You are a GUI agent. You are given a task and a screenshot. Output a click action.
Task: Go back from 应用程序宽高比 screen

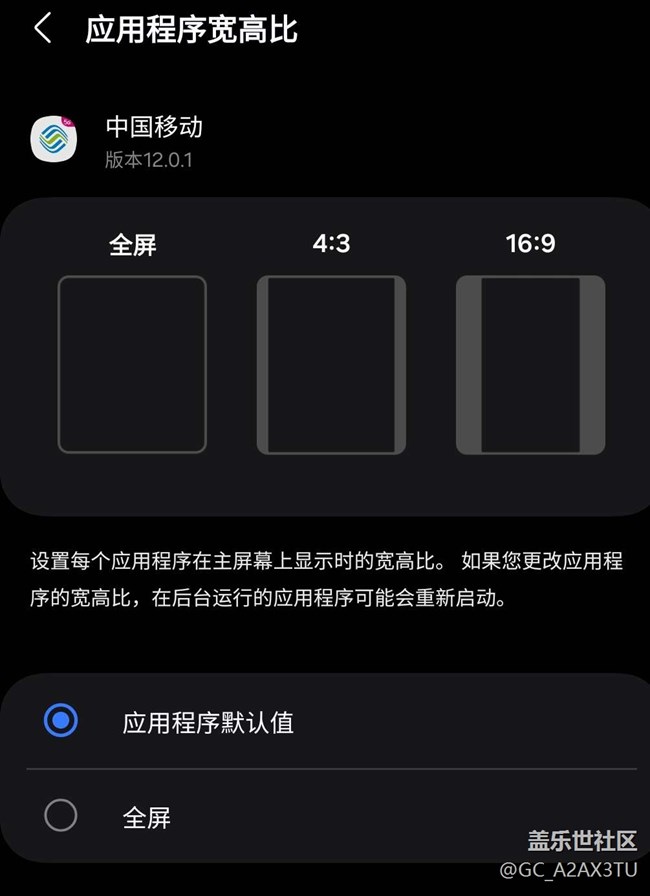point(42,28)
